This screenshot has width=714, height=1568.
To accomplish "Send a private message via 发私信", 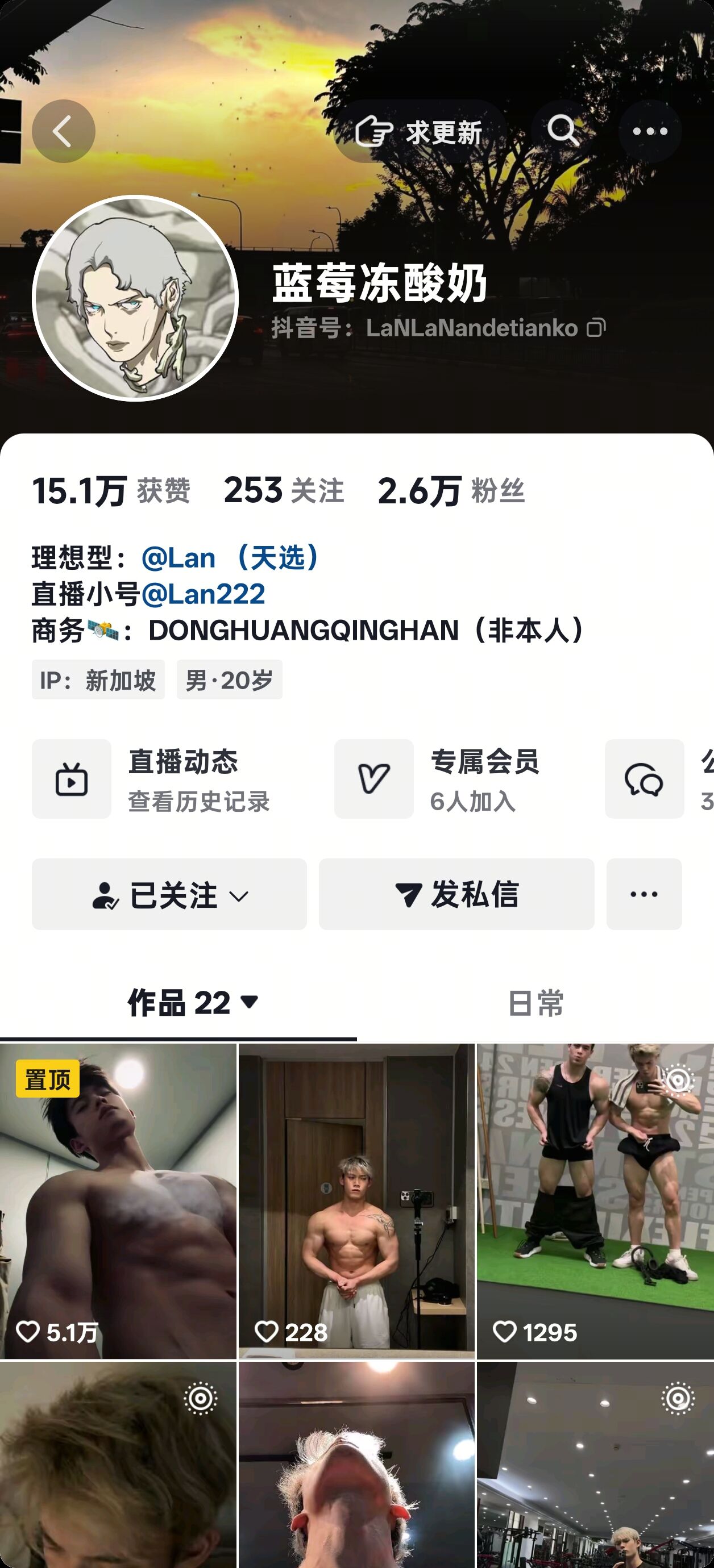I will (x=456, y=894).
